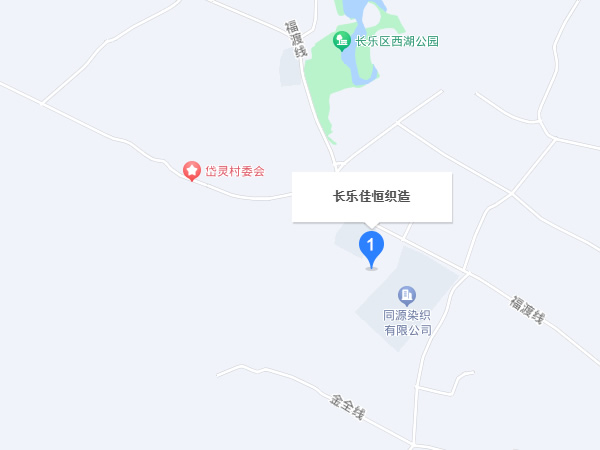Select the 同源染织有限公司 building marker
The height and width of the screenshot is (450, 600).
406,294
